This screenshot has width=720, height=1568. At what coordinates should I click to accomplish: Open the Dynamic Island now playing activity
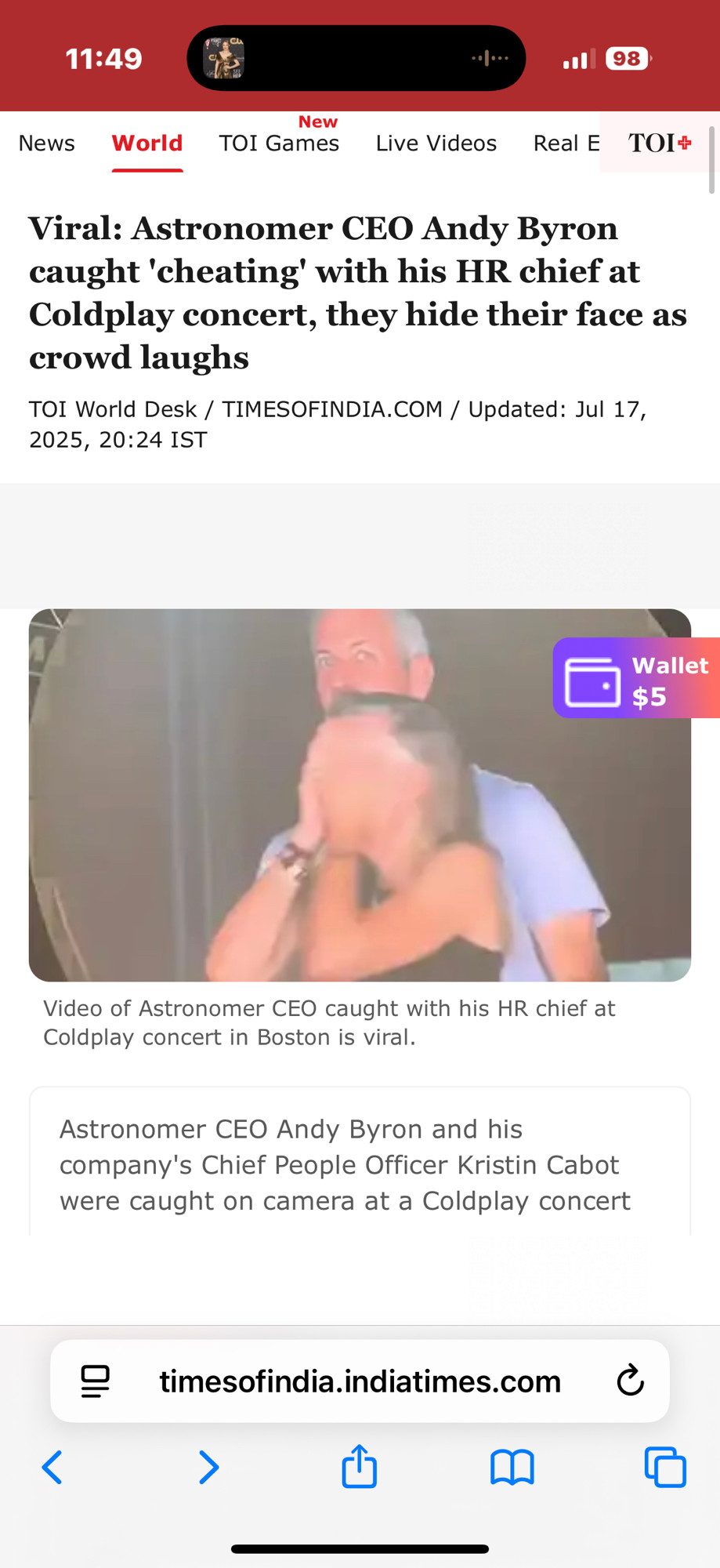[x=356, y=58]
